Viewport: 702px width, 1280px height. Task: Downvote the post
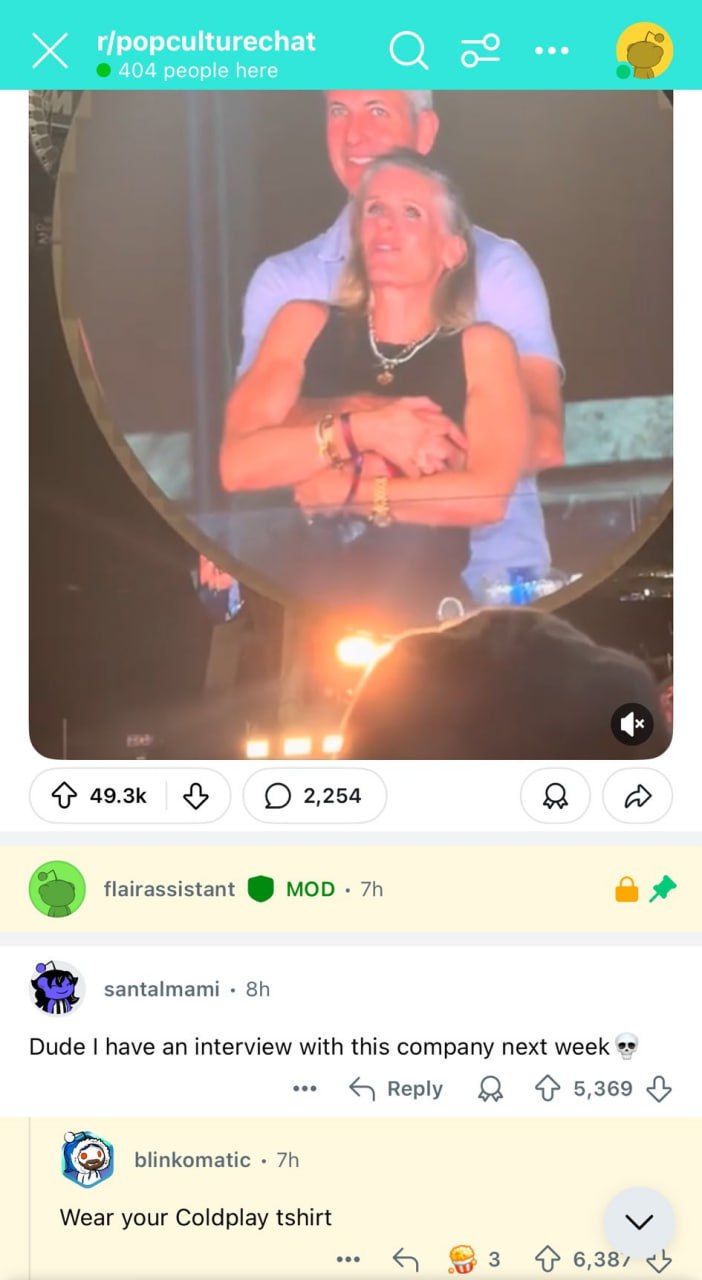[x=196, y=796]
